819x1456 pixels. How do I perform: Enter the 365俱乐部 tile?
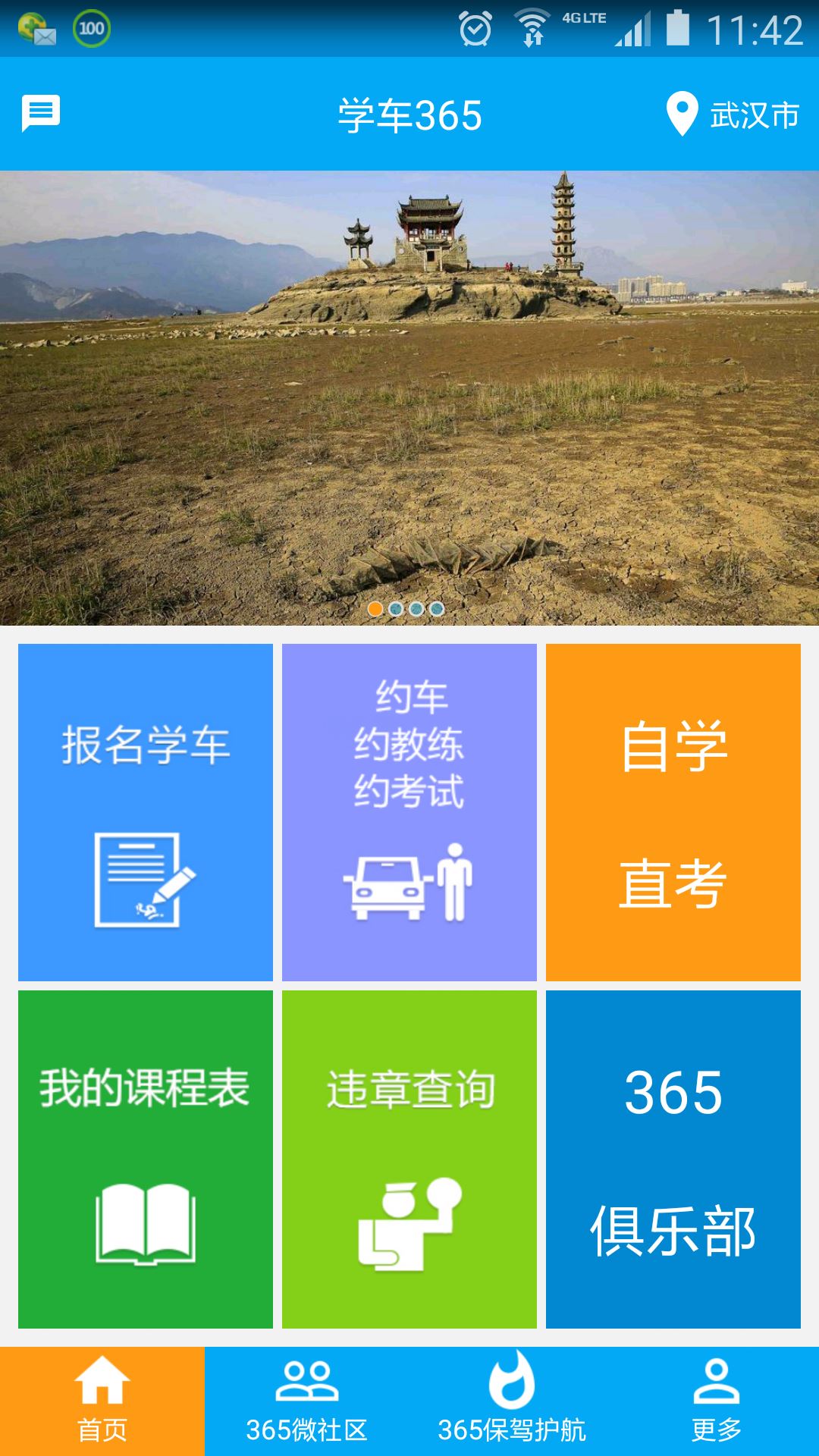(x=673, y=1159)
